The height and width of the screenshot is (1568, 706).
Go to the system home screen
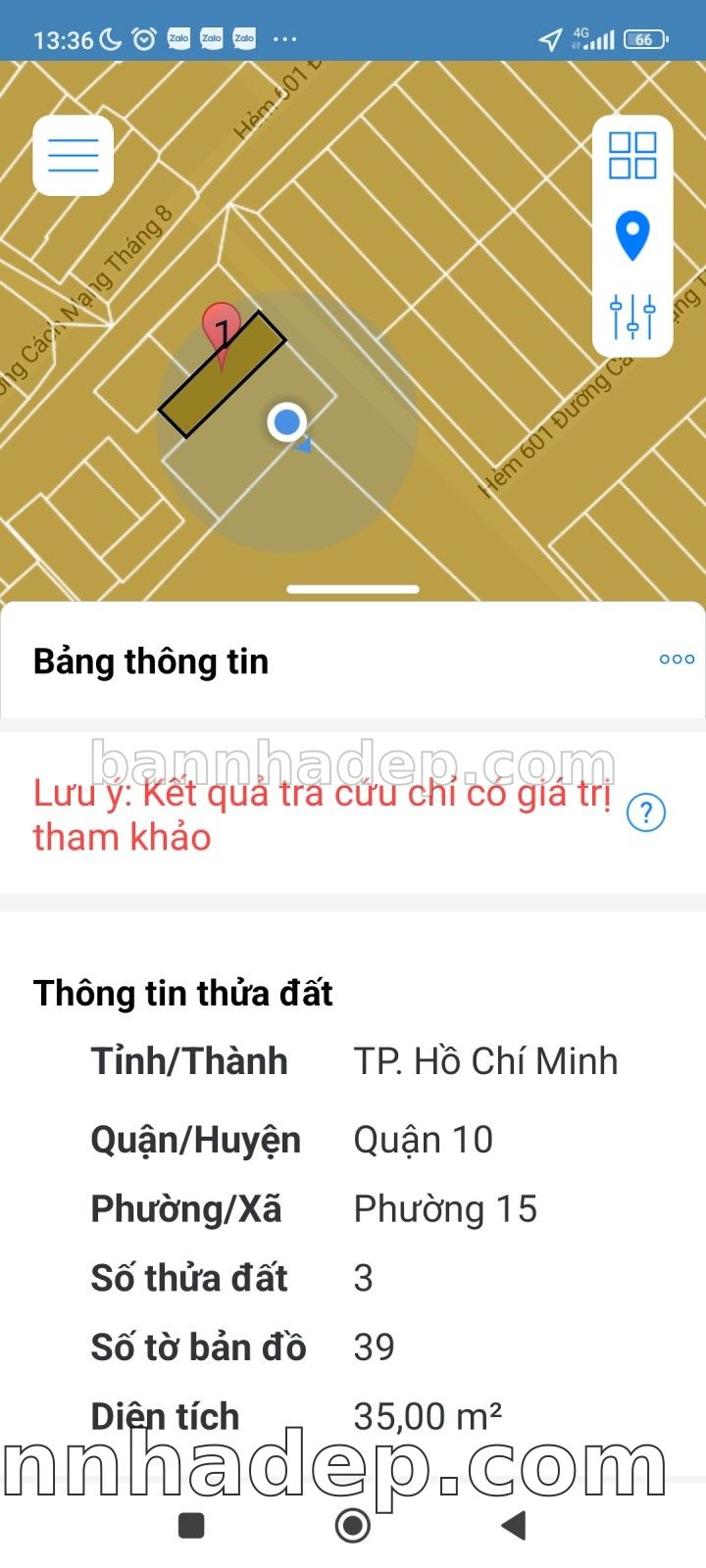(x=353, y=1525)
